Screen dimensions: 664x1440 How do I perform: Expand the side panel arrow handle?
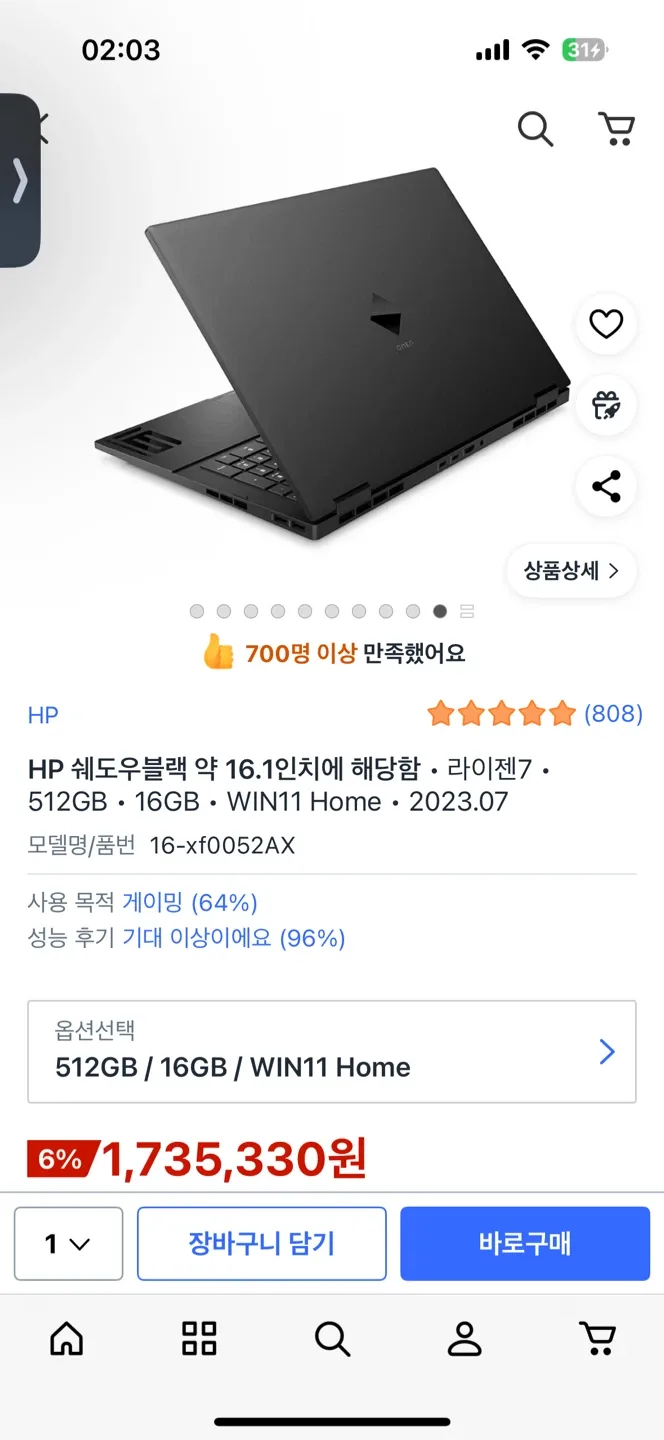pos(19,181)
